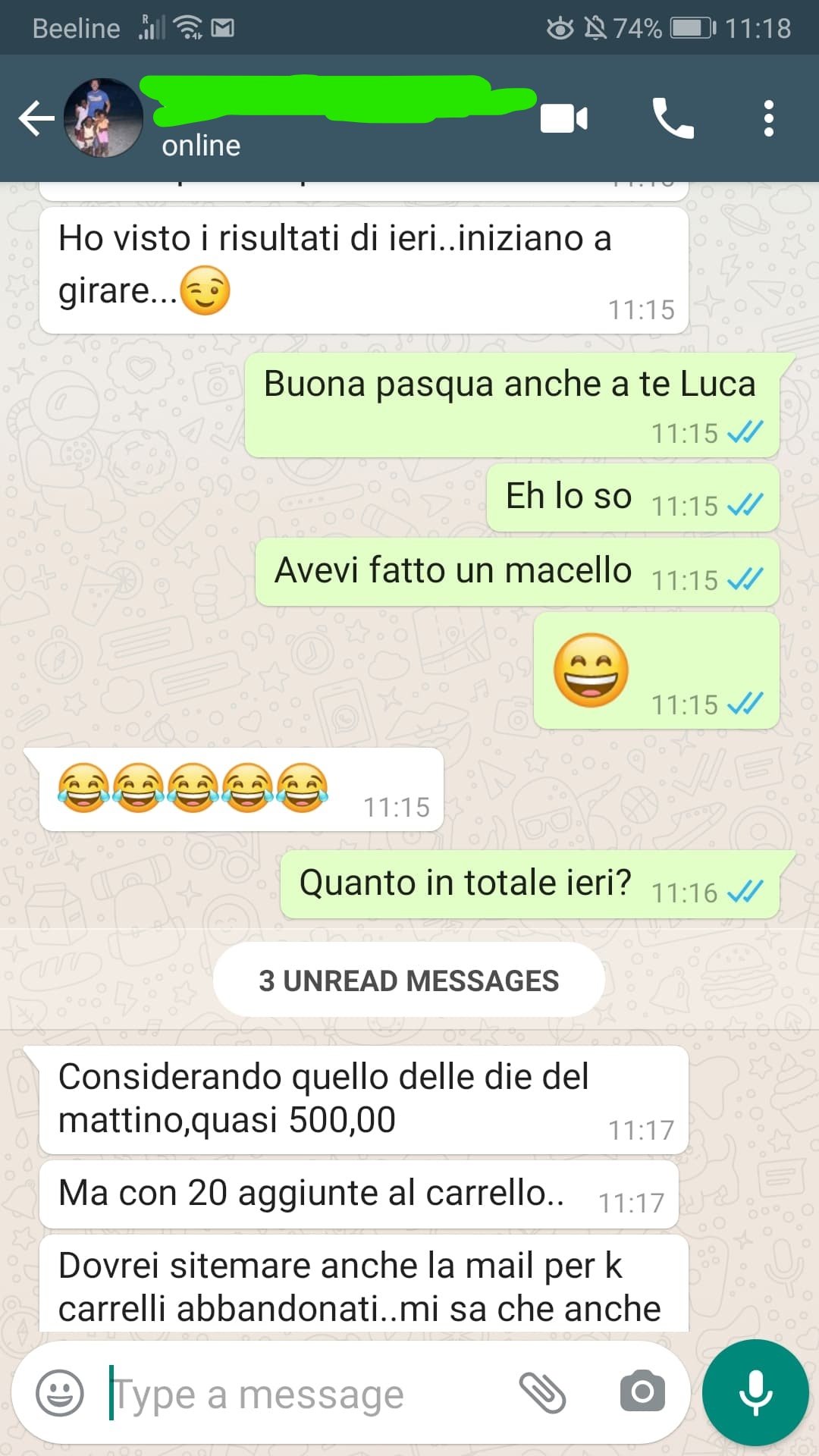Start a video call
The image size is (819, 1456).
pos(563,119)
